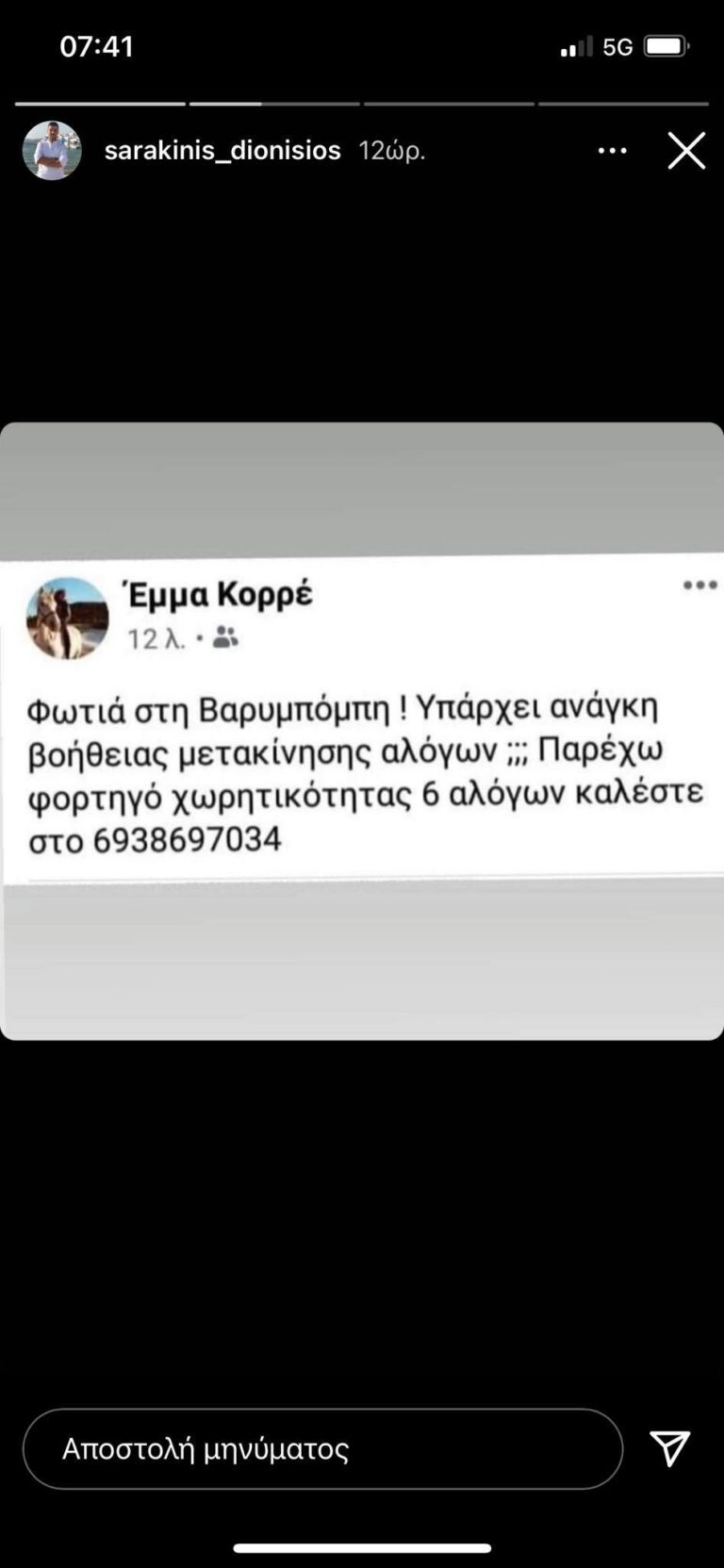The height and width of the screenshot is (1568, 724).
Task: Open sarakinis_dionisios profile picture
Action: [x=52, y=151]
